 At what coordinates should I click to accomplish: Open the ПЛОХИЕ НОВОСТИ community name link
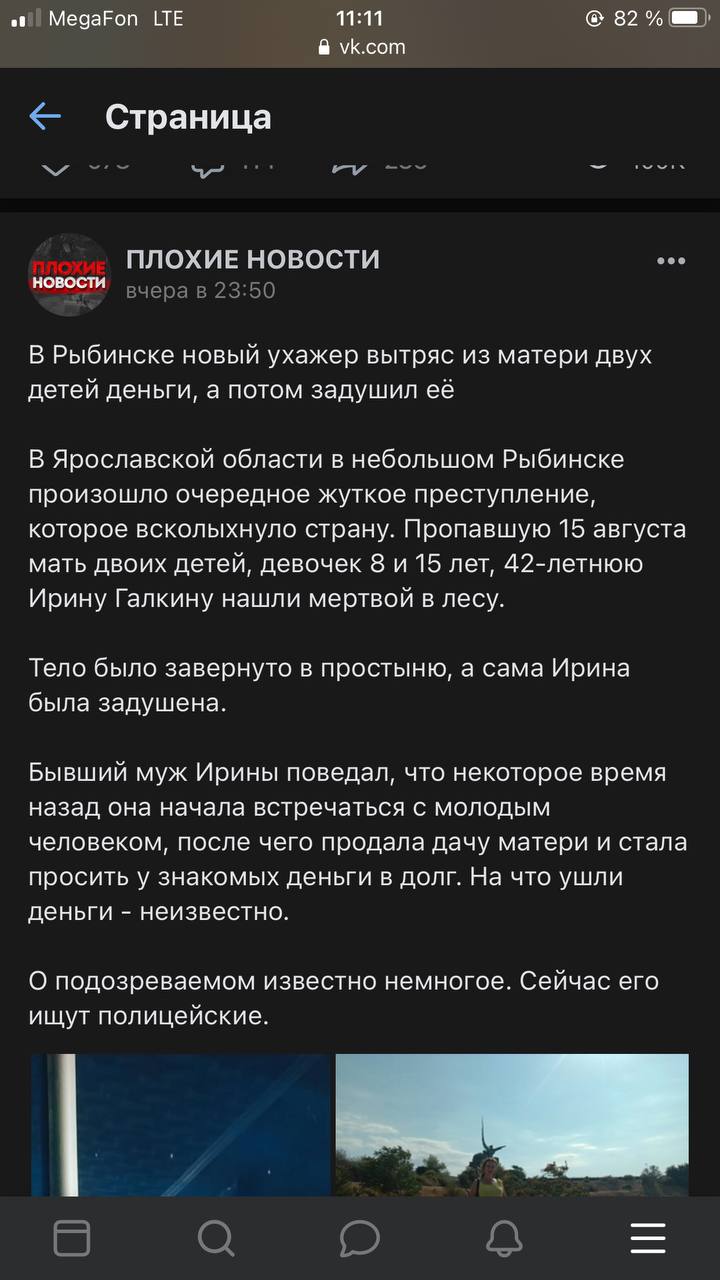coord(253,259)
